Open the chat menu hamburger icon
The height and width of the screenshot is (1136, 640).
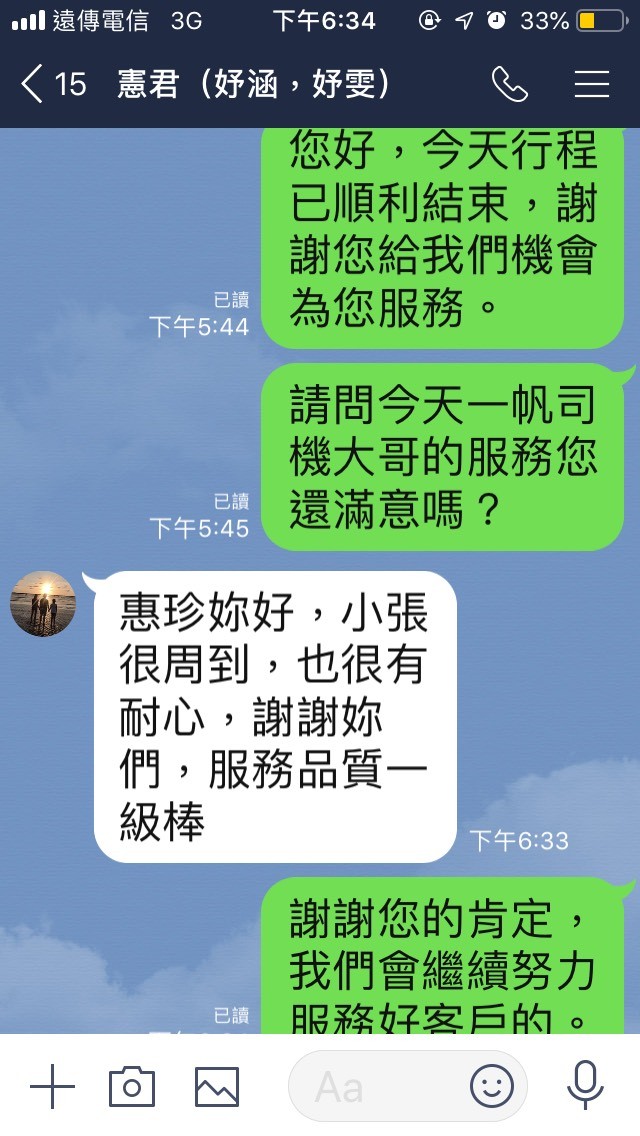point(592,84)
